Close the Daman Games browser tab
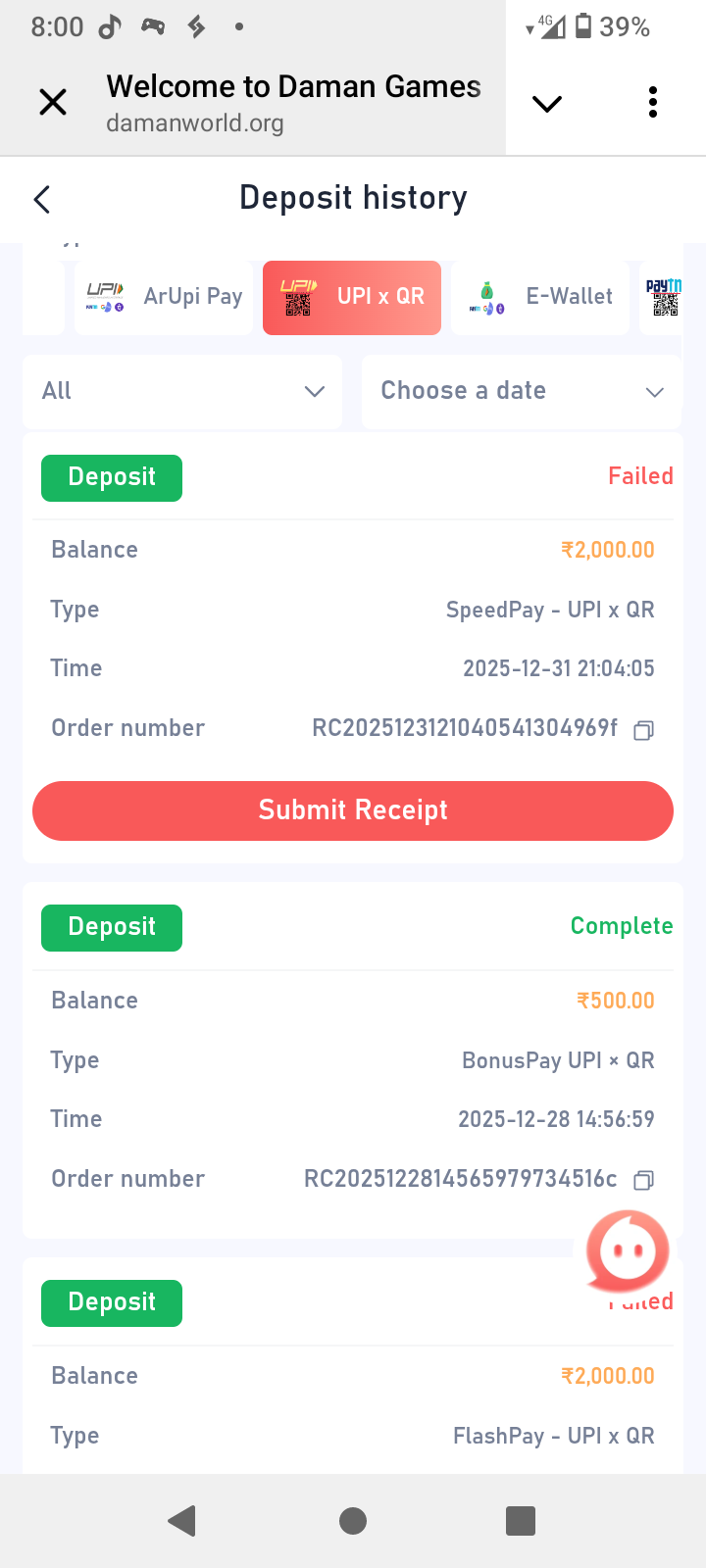Screen dimensions: 706x1568 point(53,102)
